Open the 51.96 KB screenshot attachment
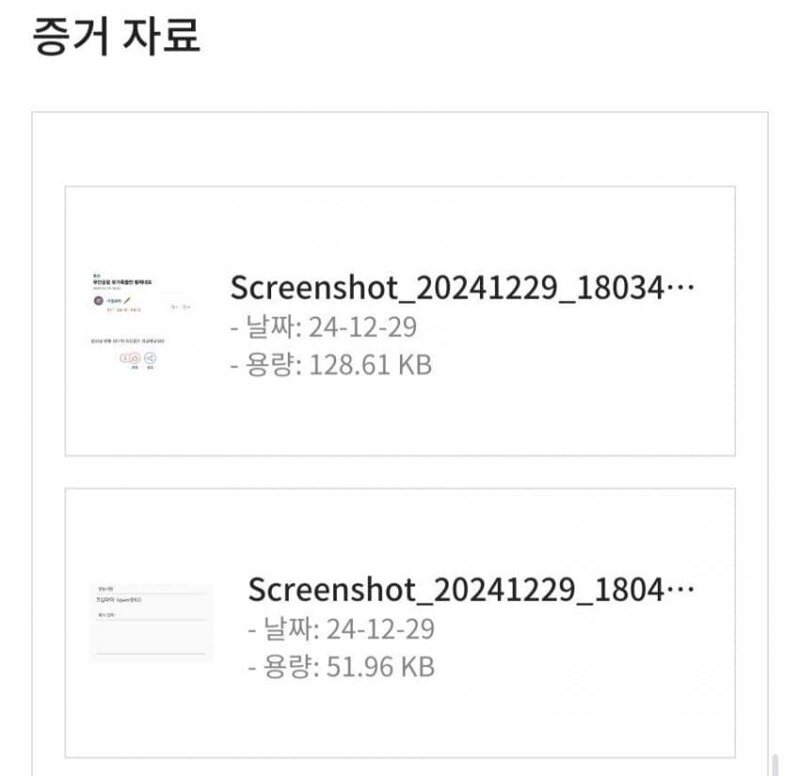 [x=470, y=590]
